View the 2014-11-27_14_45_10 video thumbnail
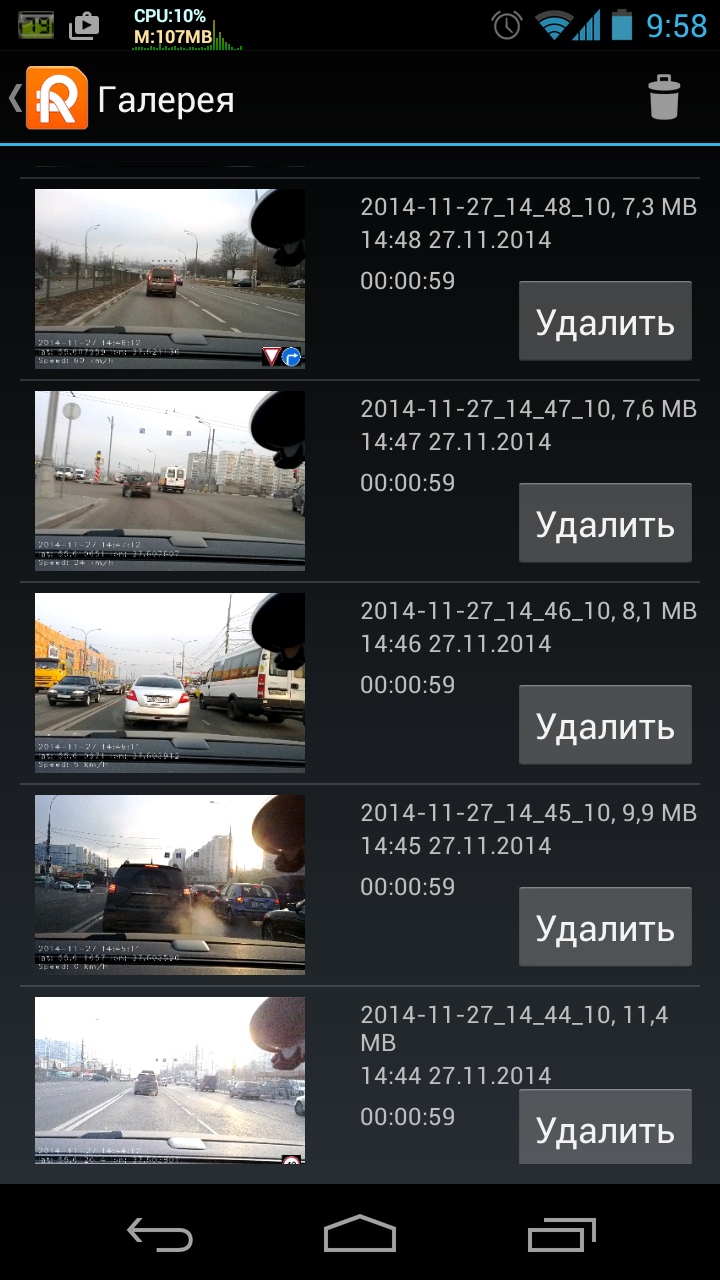The height and width of the screenshot is (1280, 720). click(169, 884)
